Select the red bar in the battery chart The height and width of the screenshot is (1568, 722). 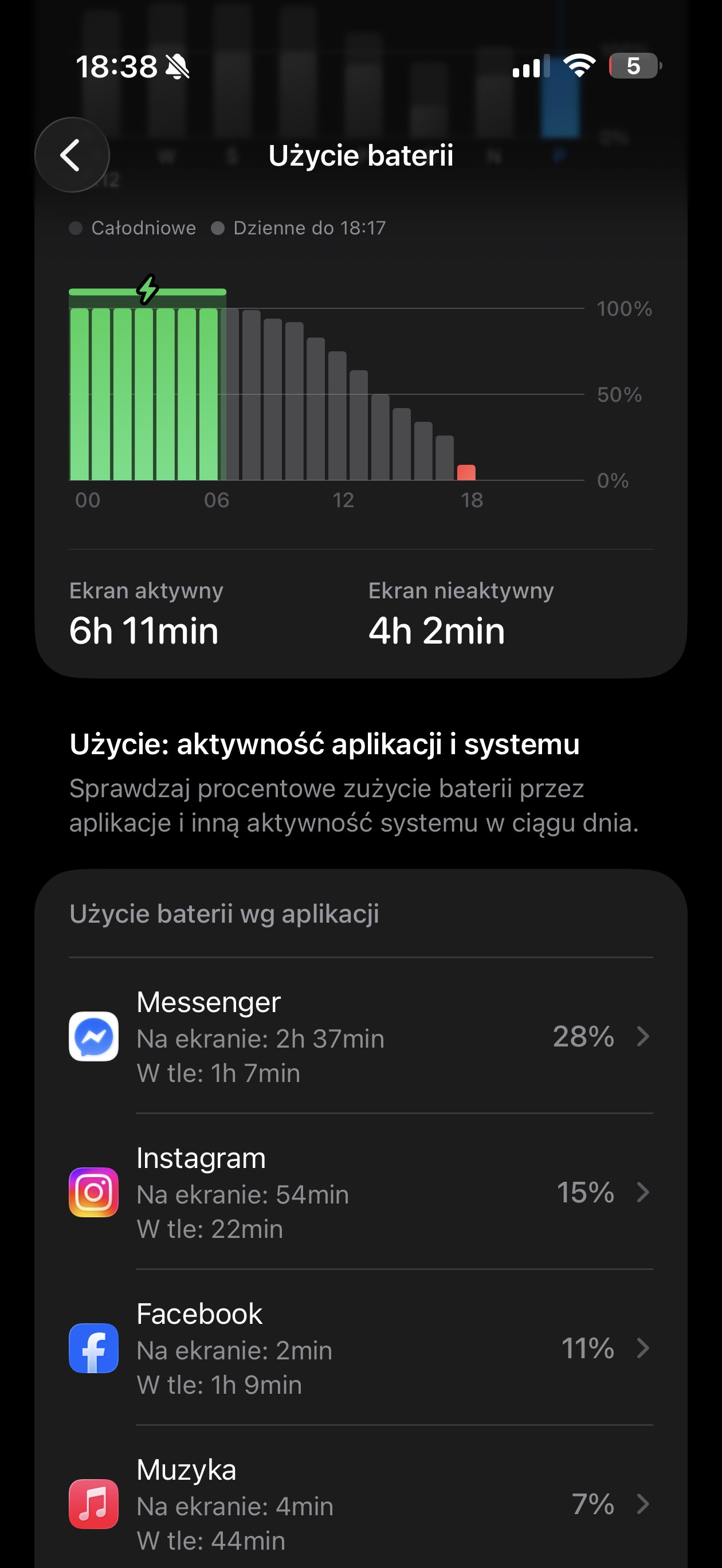[x=466, y=472]
